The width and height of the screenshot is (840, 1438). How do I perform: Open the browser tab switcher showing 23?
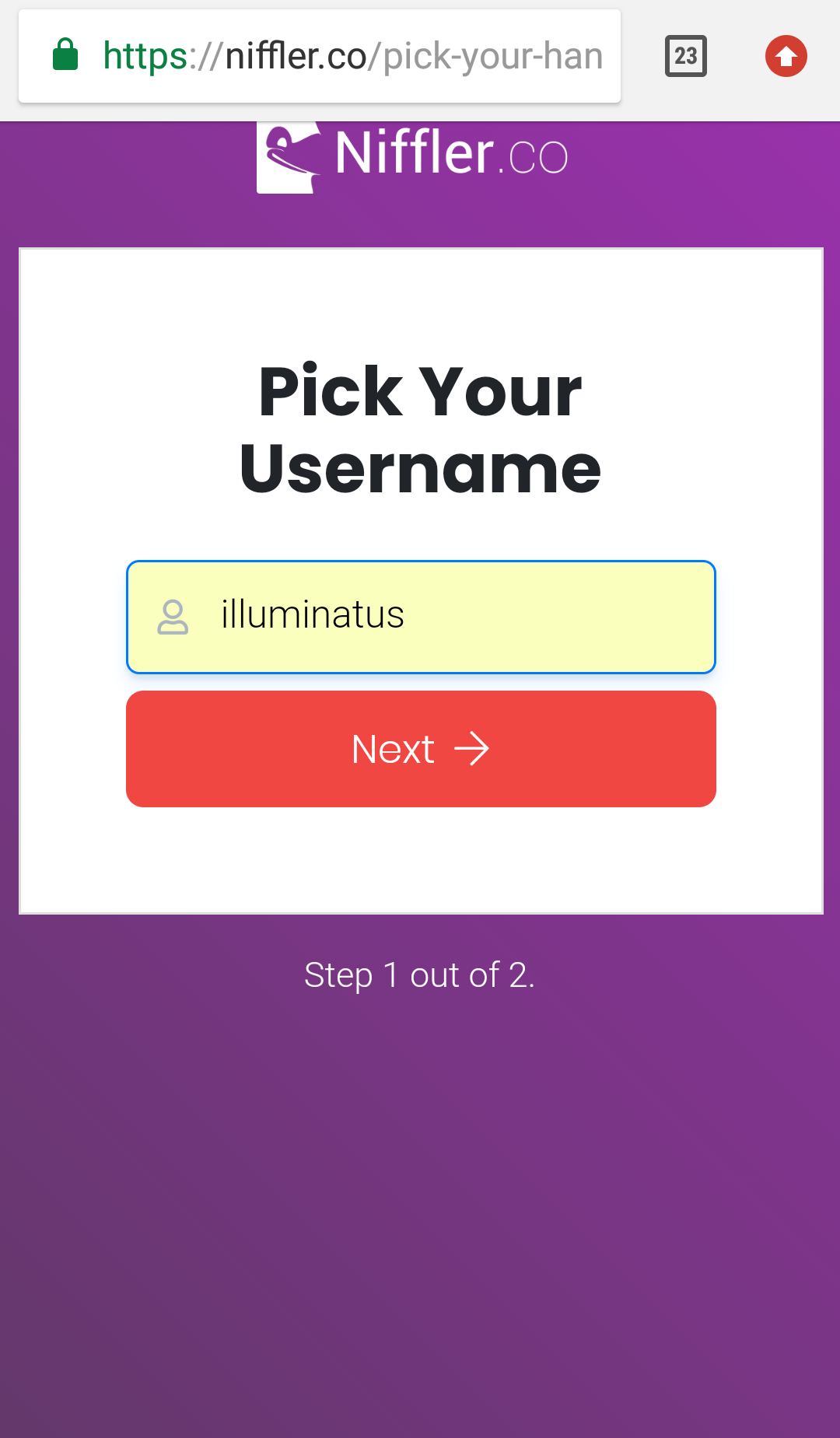[685, 56]
